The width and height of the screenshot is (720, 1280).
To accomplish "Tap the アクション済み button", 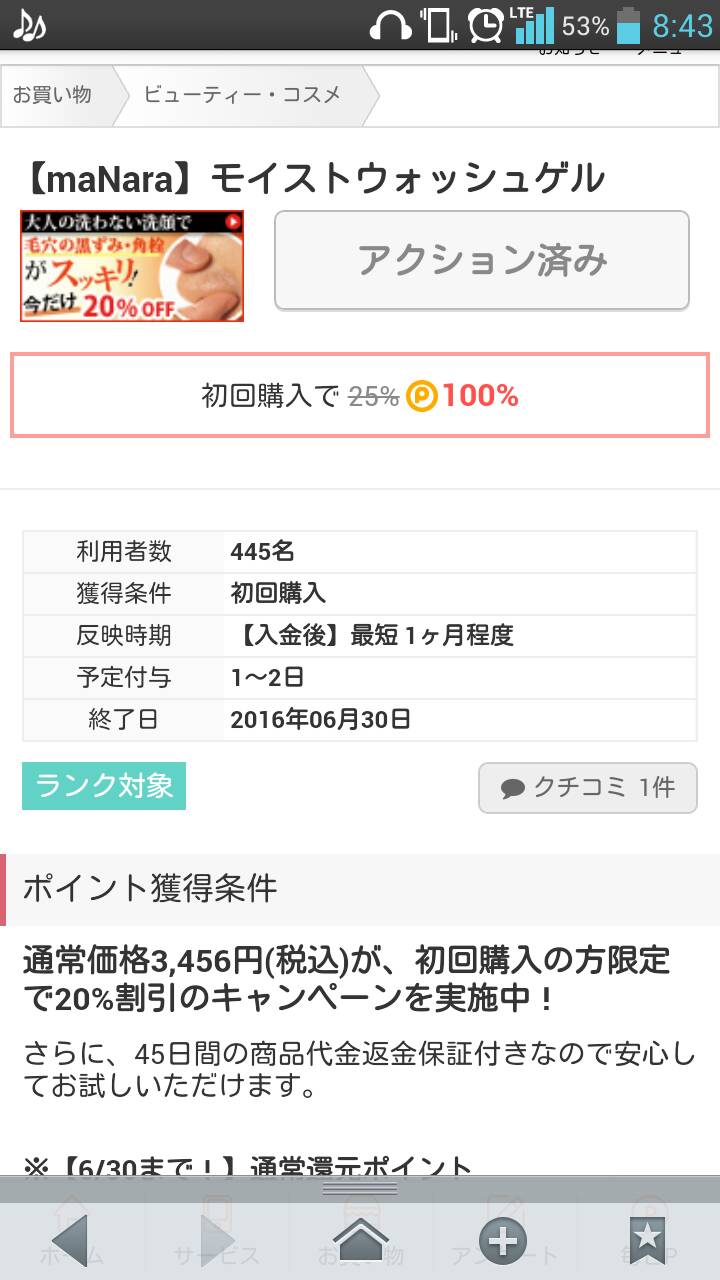I will click(x=482, y=260).
